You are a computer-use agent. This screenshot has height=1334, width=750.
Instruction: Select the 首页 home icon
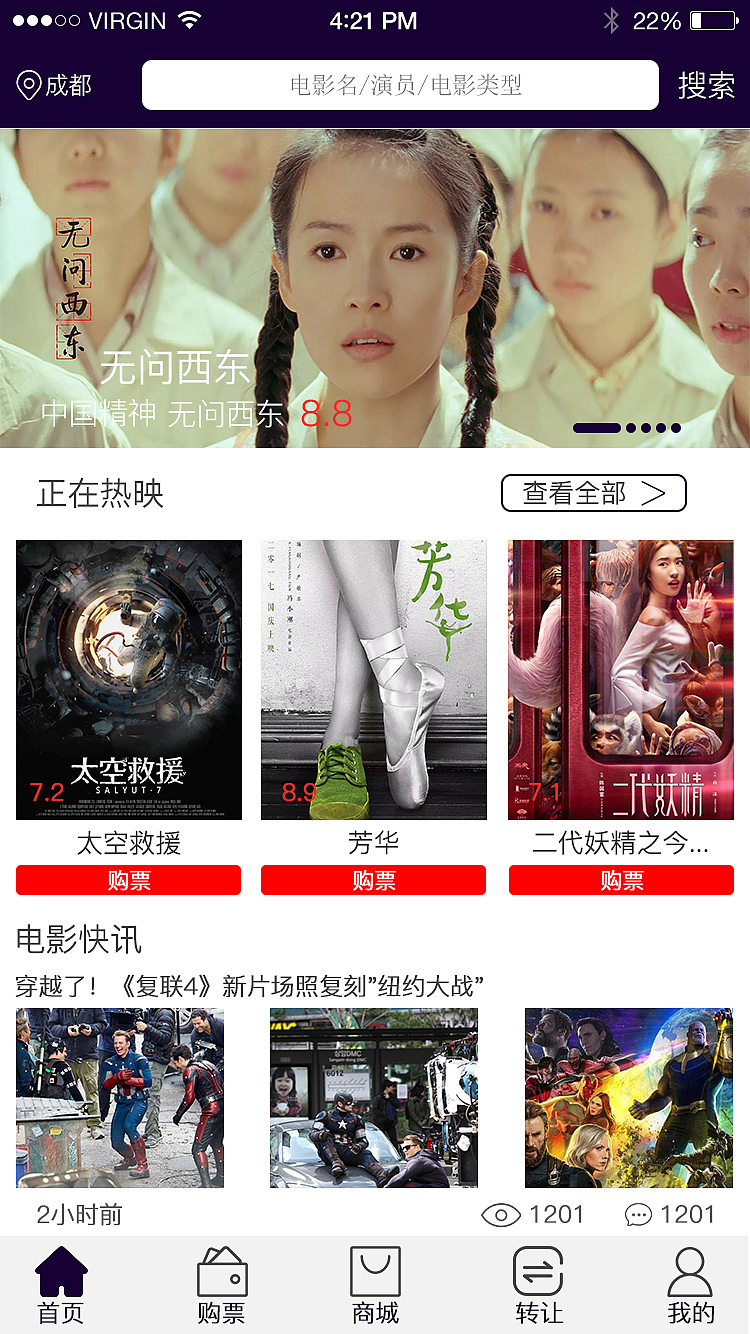point(63,1273)
